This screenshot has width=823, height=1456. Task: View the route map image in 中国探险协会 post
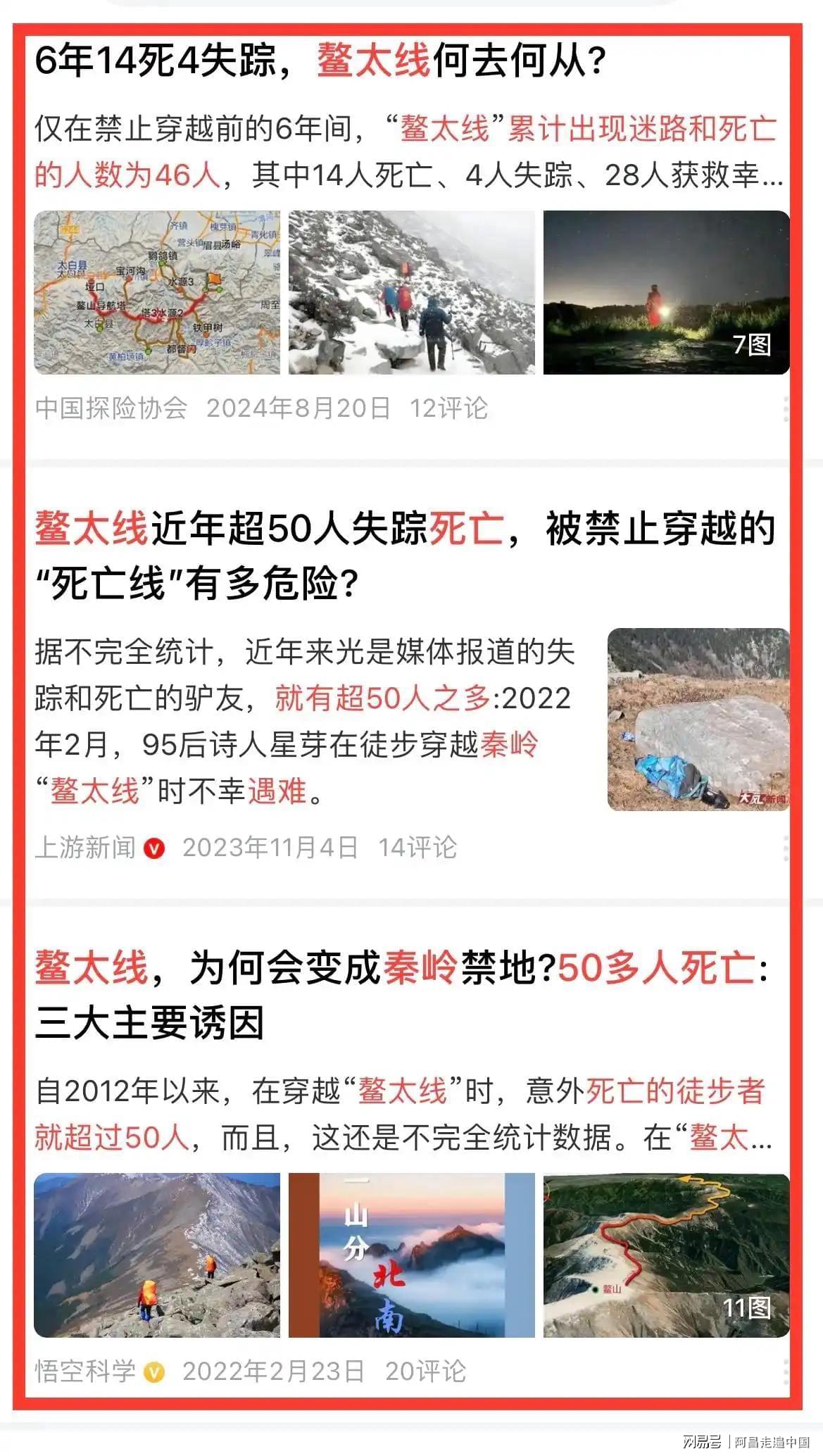point(157,292)
